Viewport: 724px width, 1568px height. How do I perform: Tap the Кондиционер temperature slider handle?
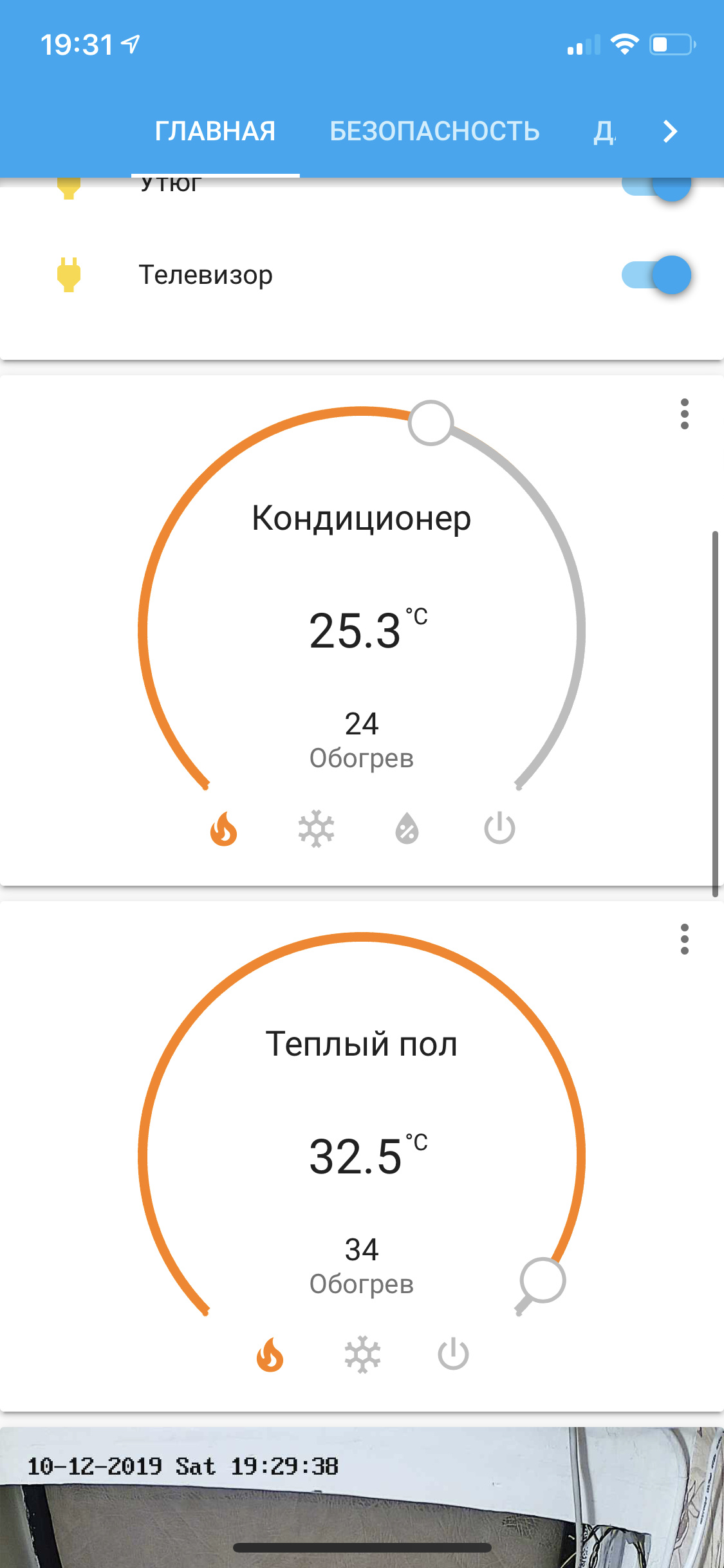coord(431,423)
